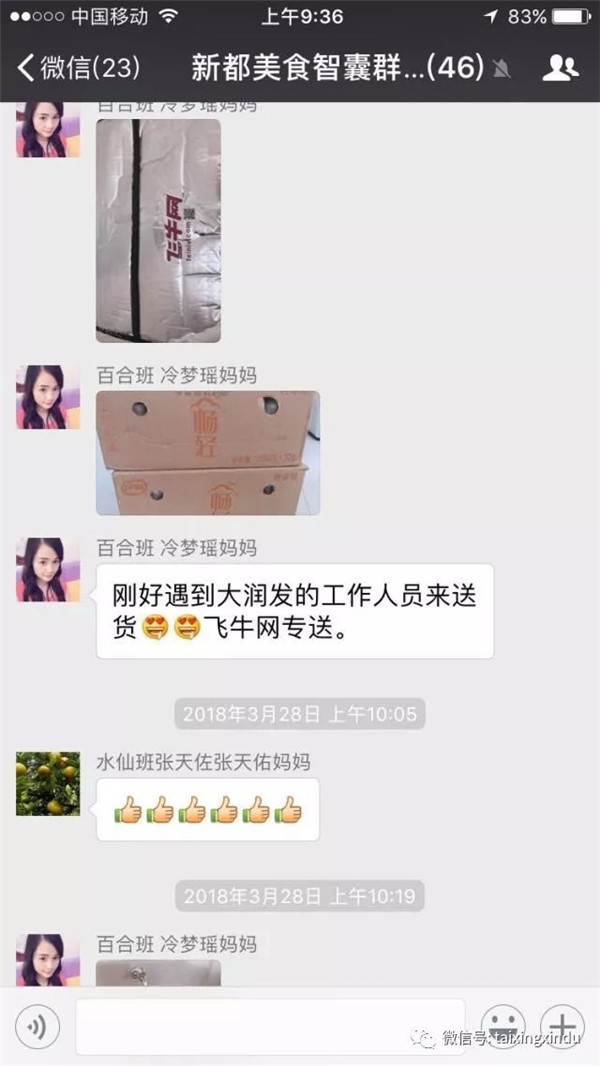Open the group members info icon
600x1066 pixels.
click(560, 68)
